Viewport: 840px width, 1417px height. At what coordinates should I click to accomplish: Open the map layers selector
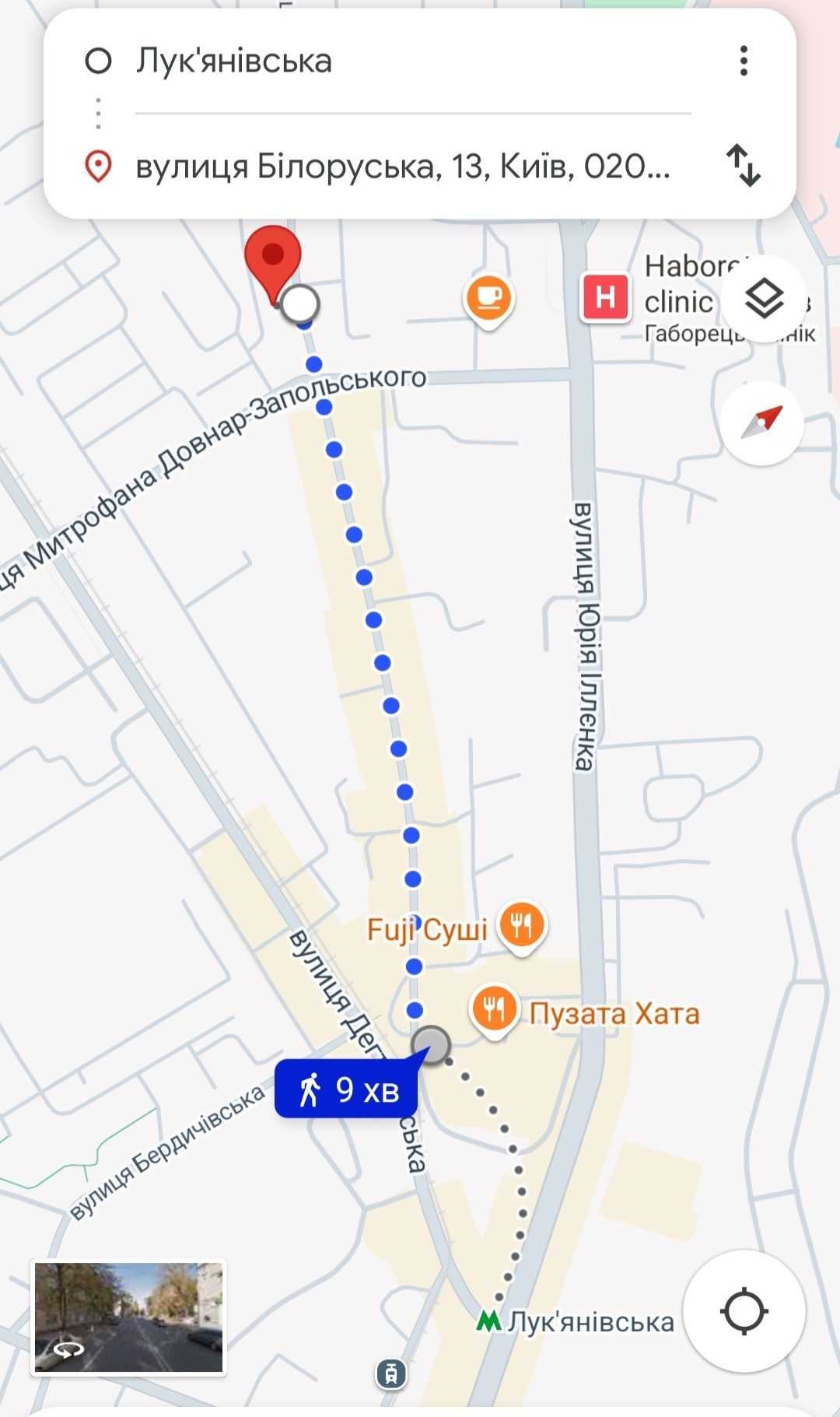764,298
